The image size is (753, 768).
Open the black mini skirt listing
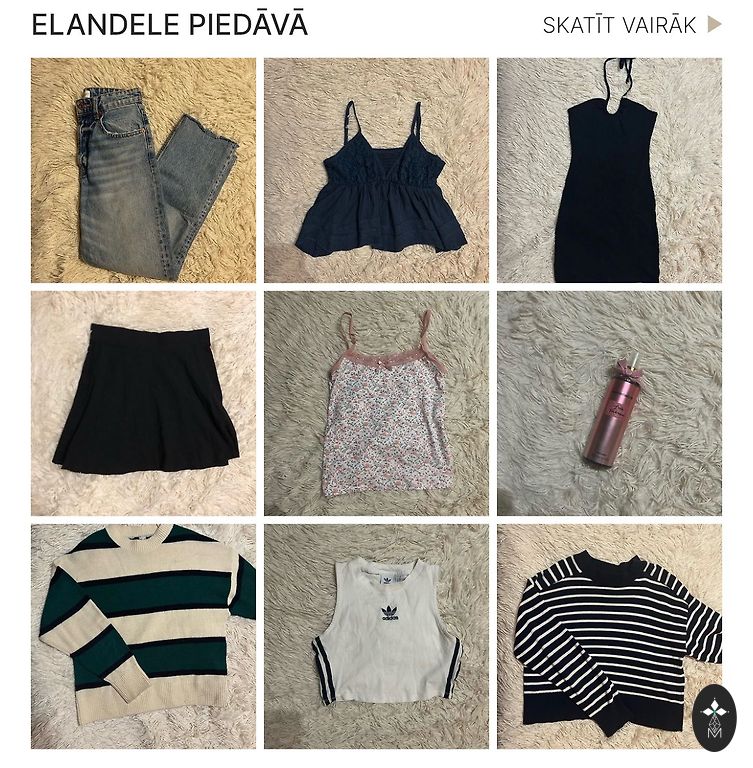tap(143, 403)
